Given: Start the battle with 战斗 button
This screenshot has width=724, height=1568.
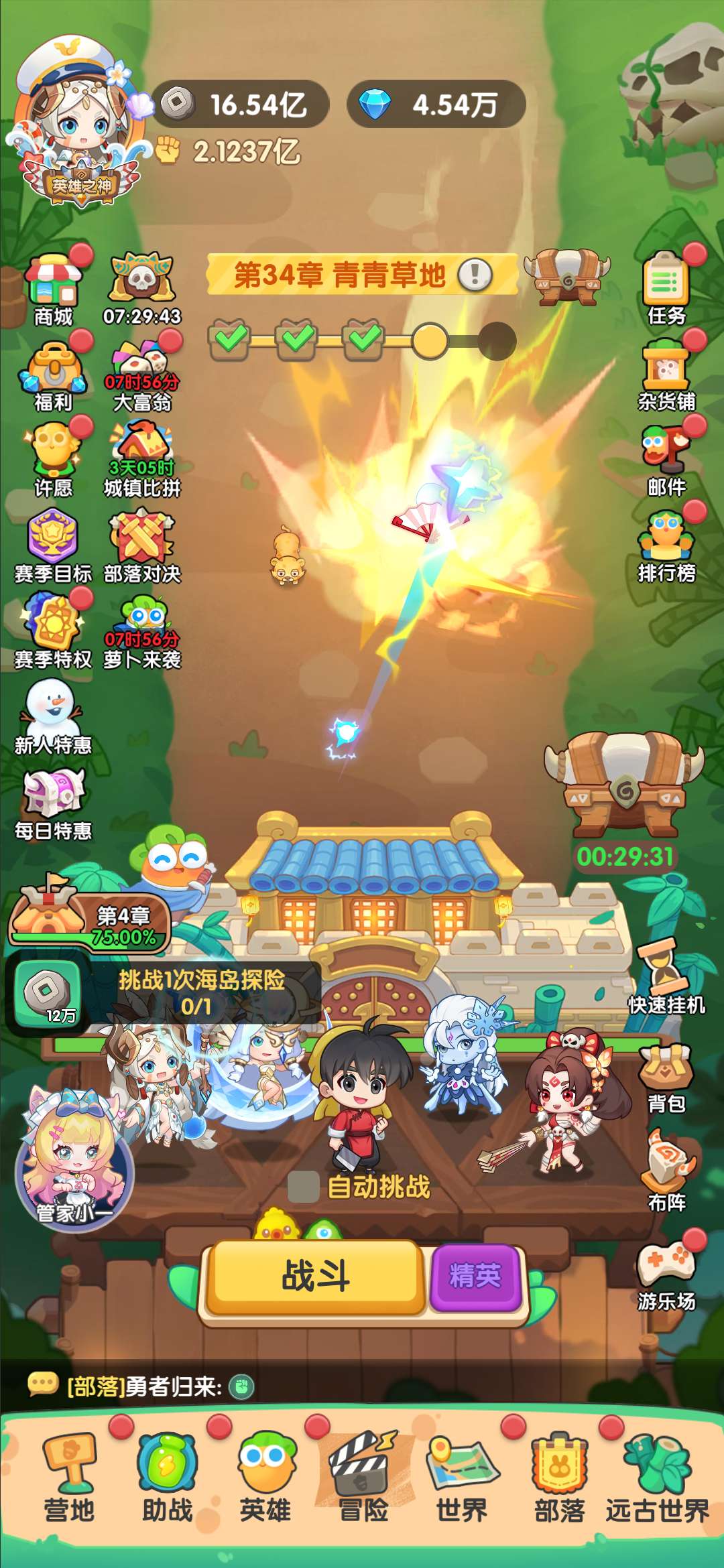Looking at the screenshot, I should click(315, 1277).
